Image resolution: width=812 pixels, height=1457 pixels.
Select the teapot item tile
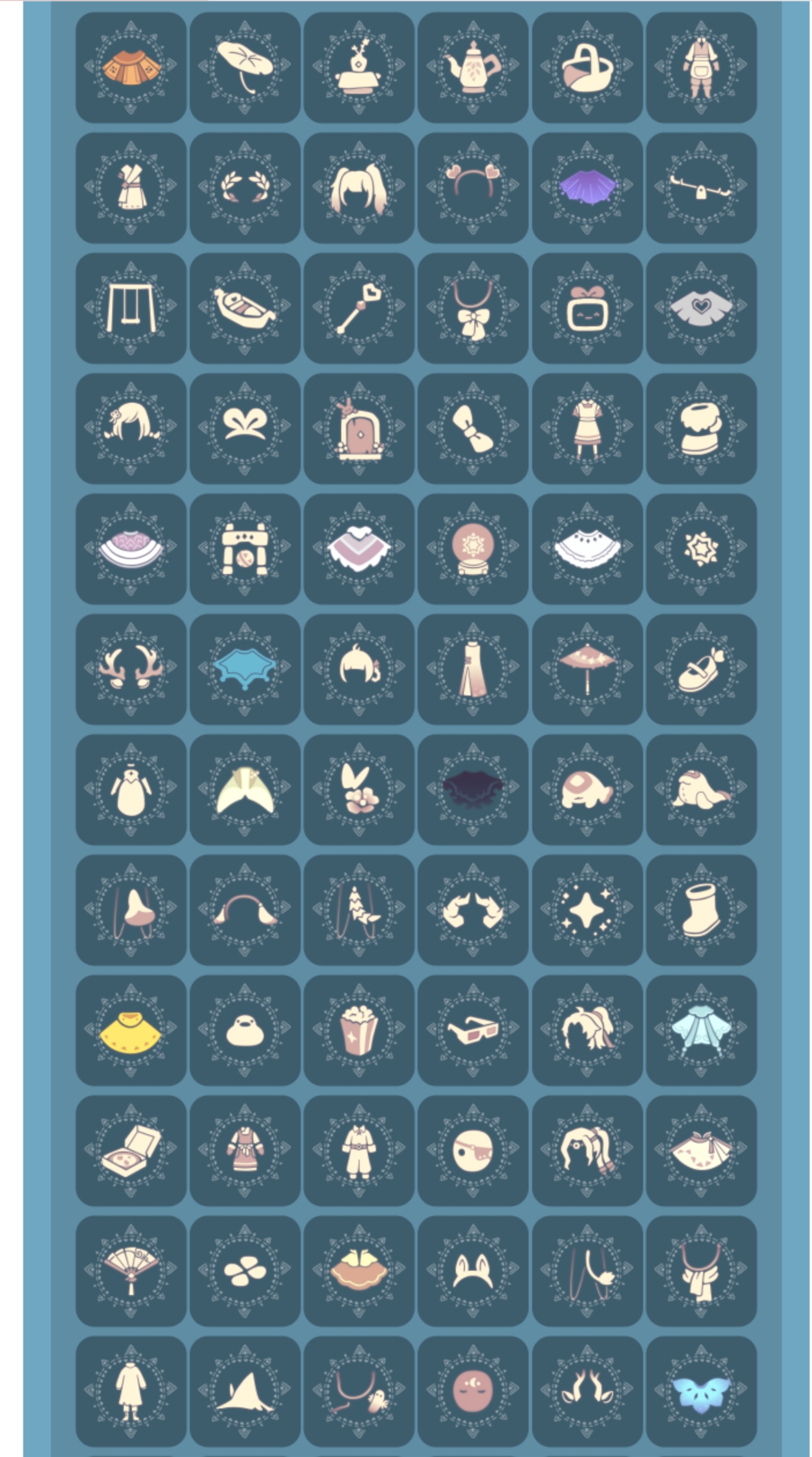pyautogui.click(x=473, y=68)
